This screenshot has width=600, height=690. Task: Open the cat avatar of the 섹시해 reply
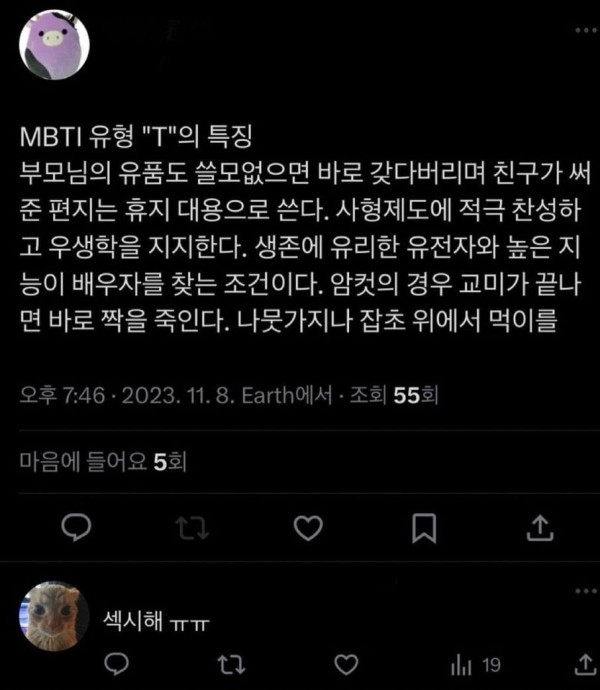[55, 614]
